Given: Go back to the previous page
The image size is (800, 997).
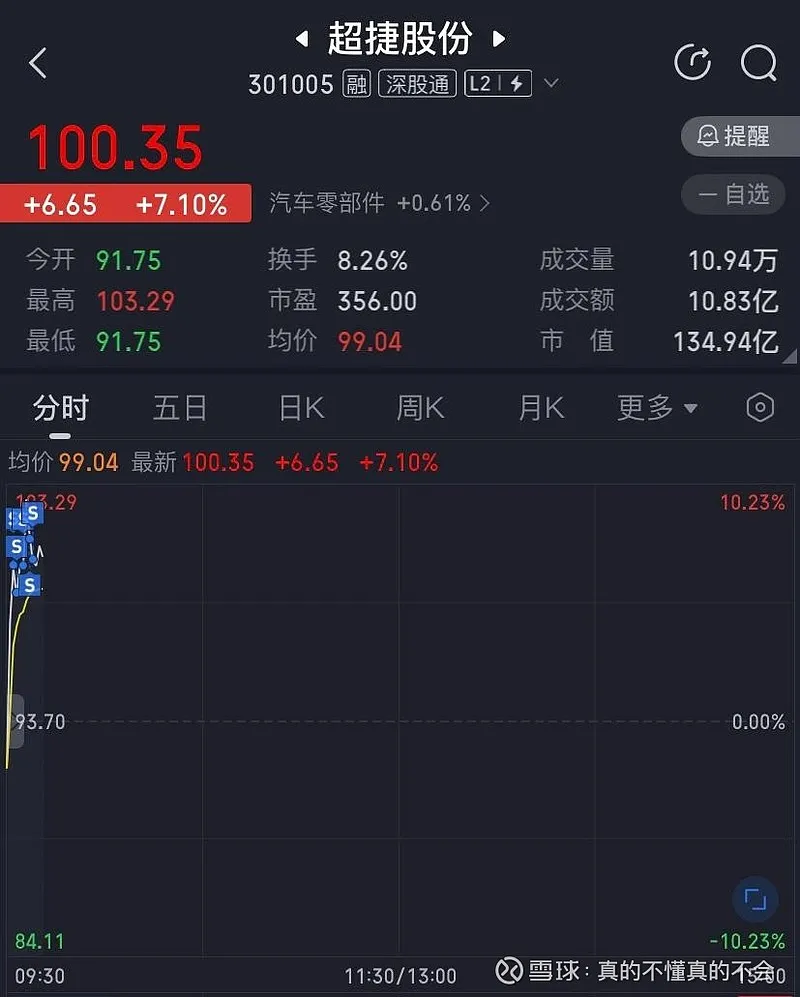Looking at the screenshot, I should 38,63.
